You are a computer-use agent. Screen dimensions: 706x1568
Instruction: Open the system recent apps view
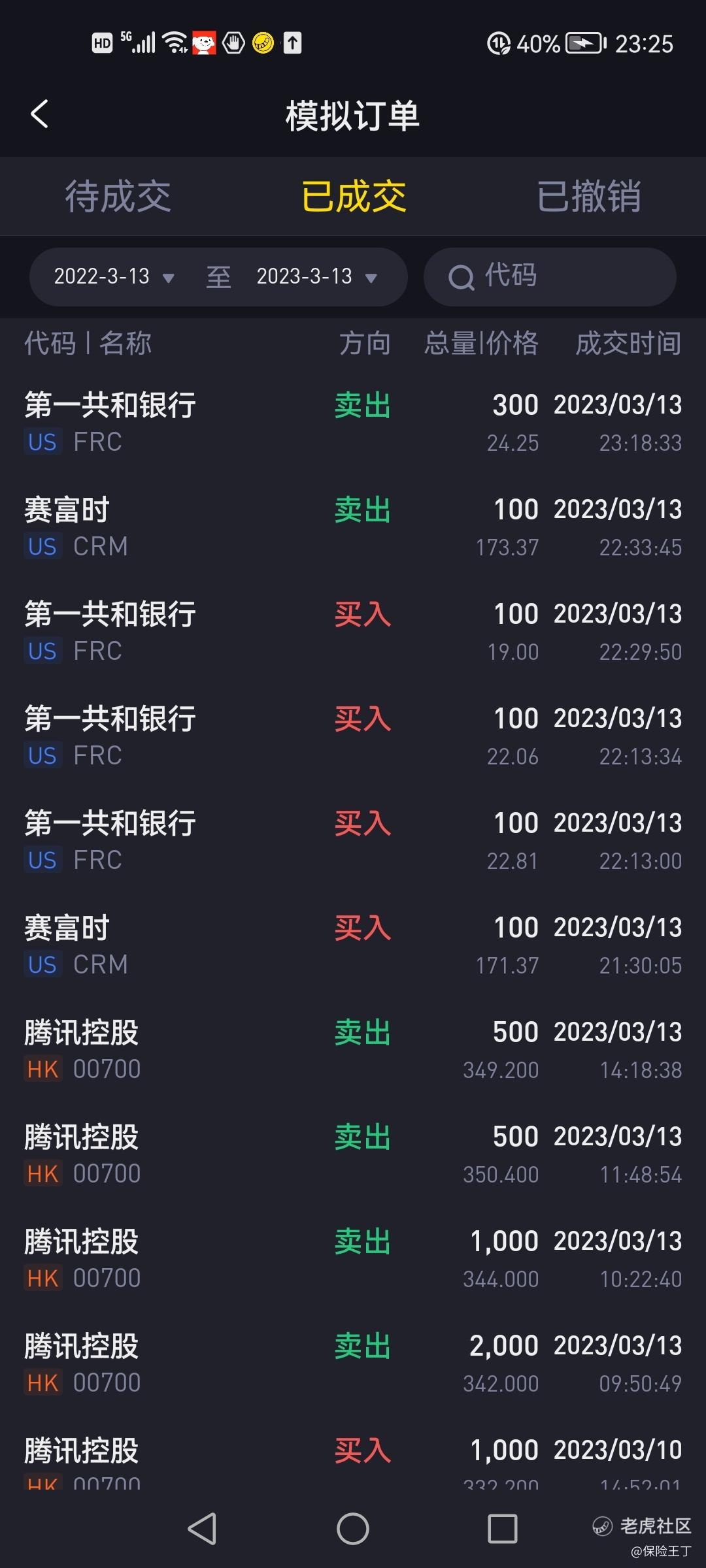503,1529
